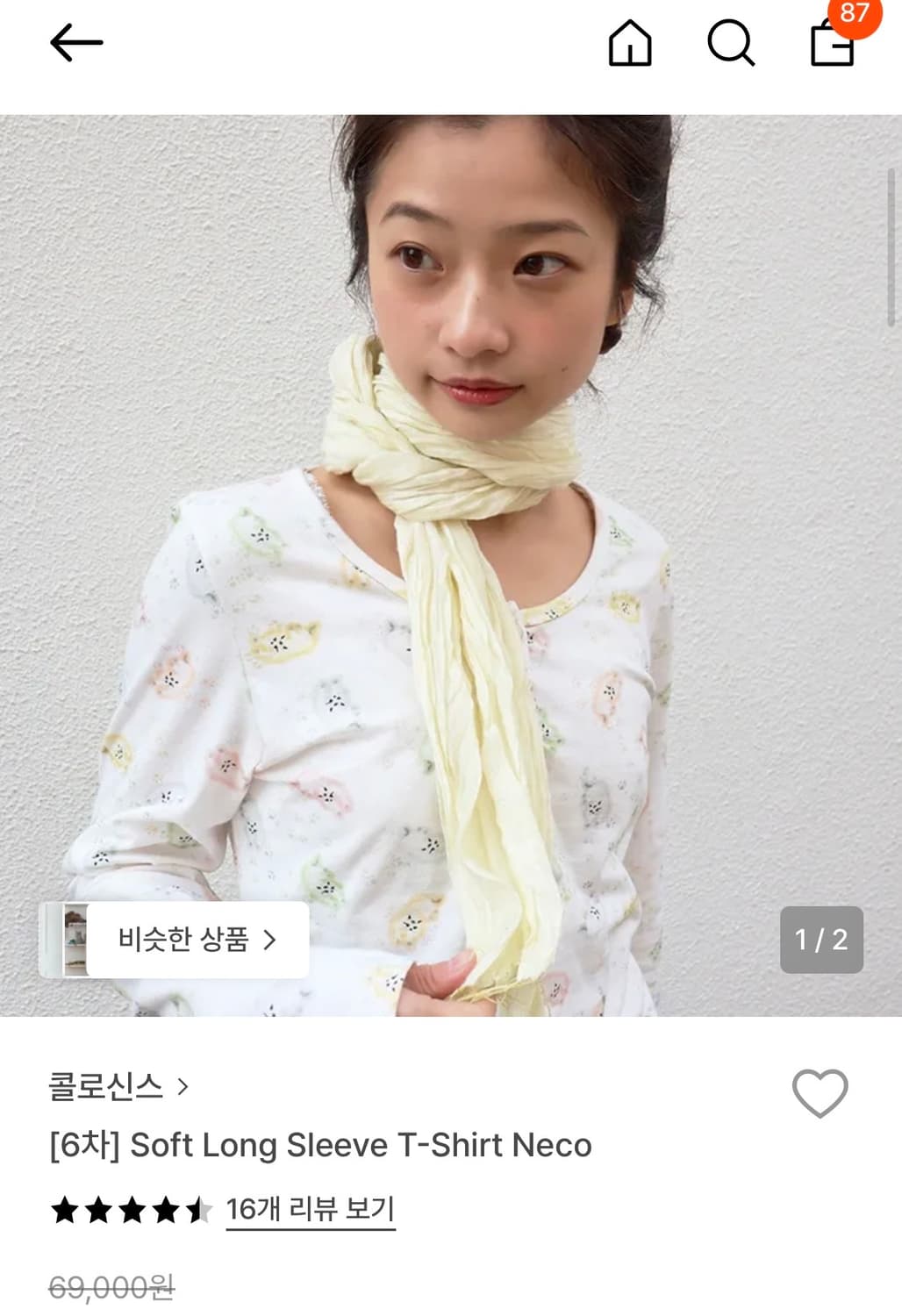Image resolution: width=902 pixels, height=1316 pixels.
Task: Tap the similar product thumbnail preview
Action: click(72, 941)
